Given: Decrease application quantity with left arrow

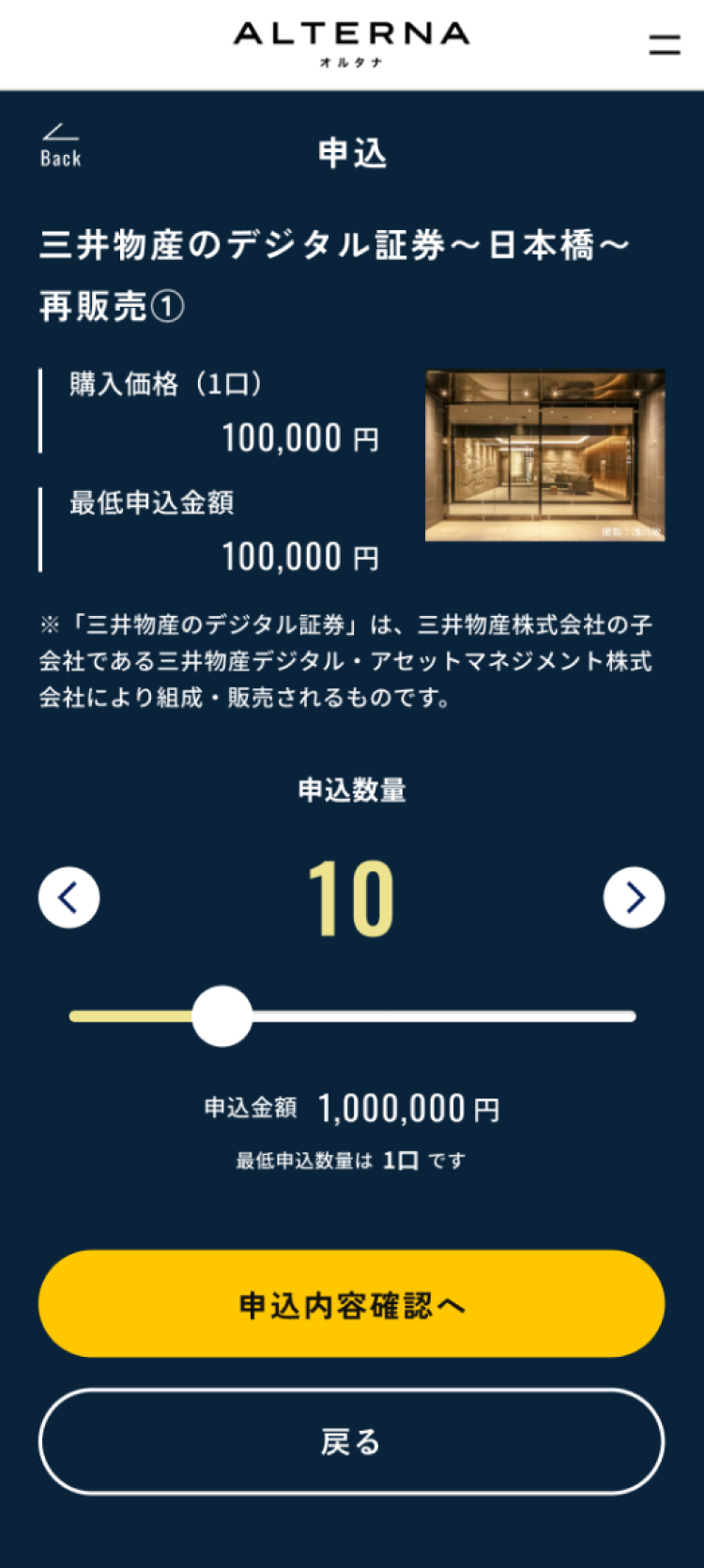Looking at the screenshot, I should click(x=69, y=898).
